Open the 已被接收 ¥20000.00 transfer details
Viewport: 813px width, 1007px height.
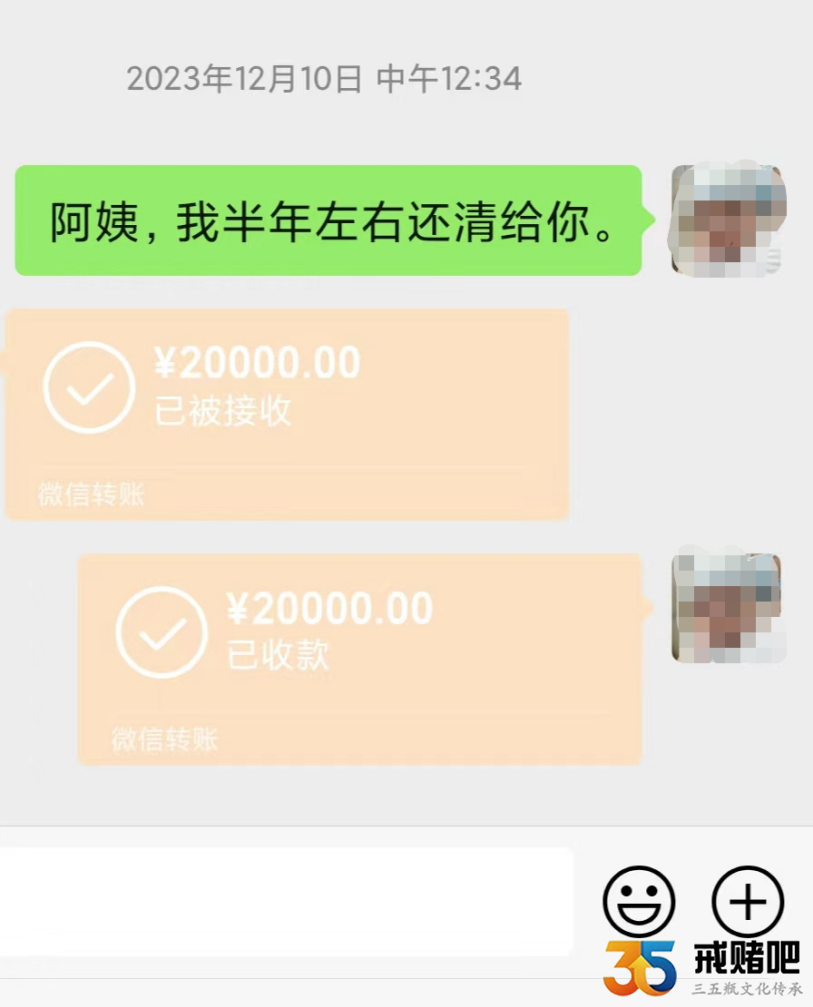coord(287,413)
